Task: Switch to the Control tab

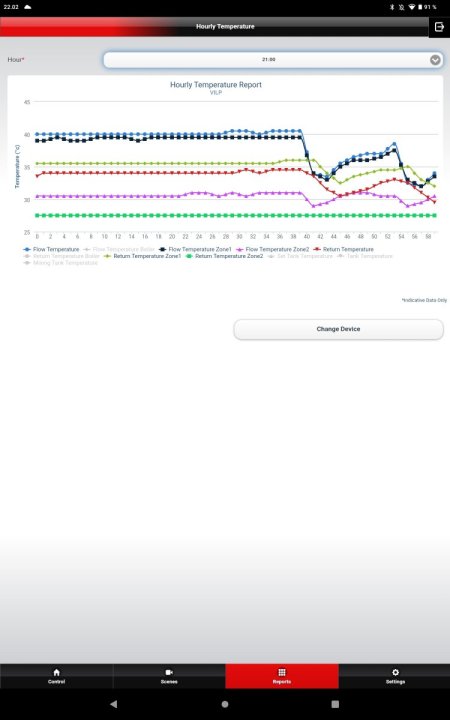Action: click(56, 676)
